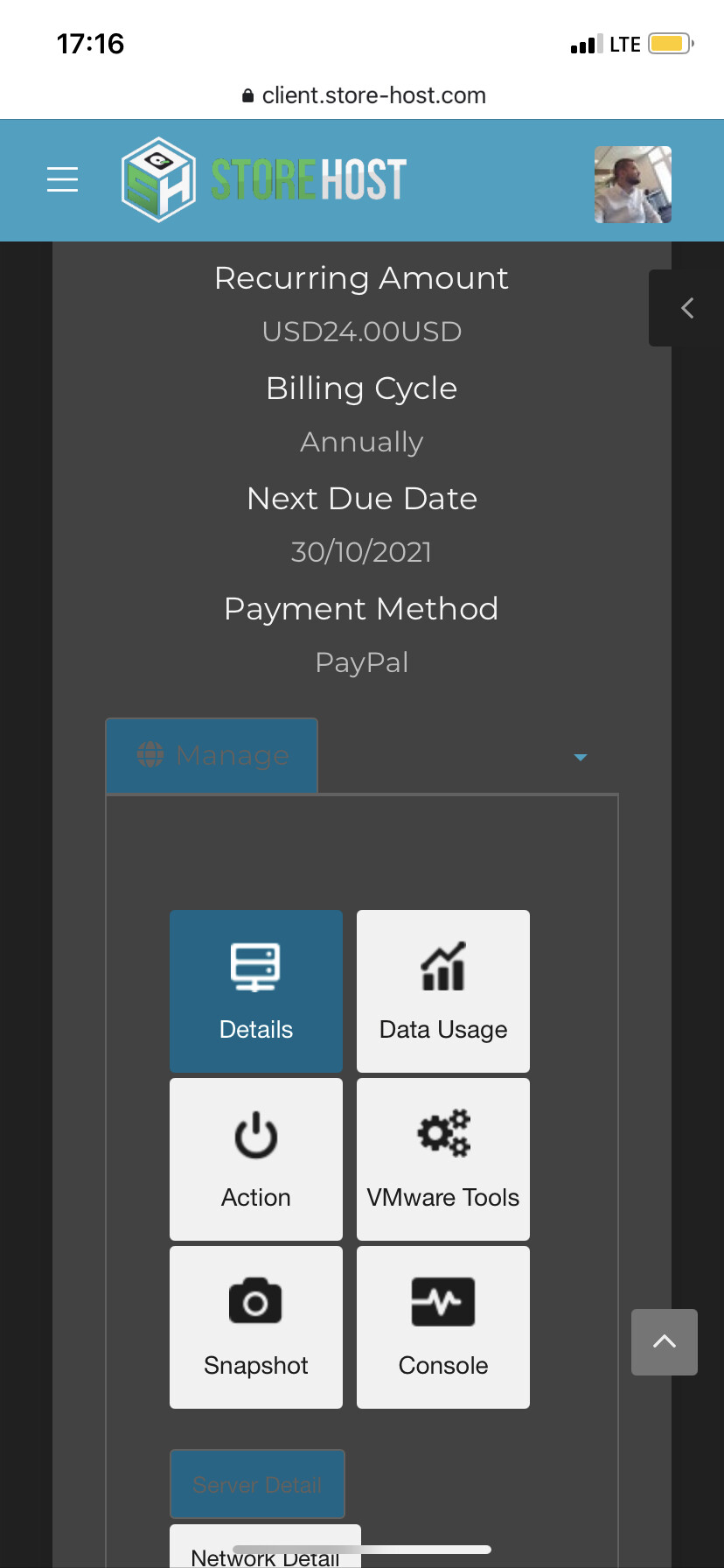View Data Usage
Screen dimensions: 724x1568
pos(443,991)
